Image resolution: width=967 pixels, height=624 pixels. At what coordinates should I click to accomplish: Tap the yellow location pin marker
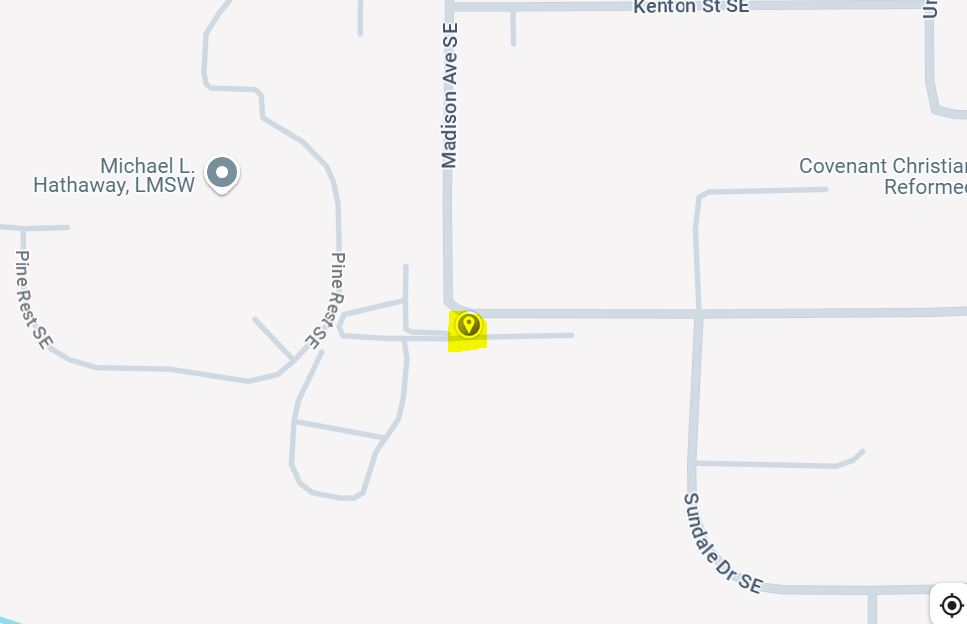468,326
